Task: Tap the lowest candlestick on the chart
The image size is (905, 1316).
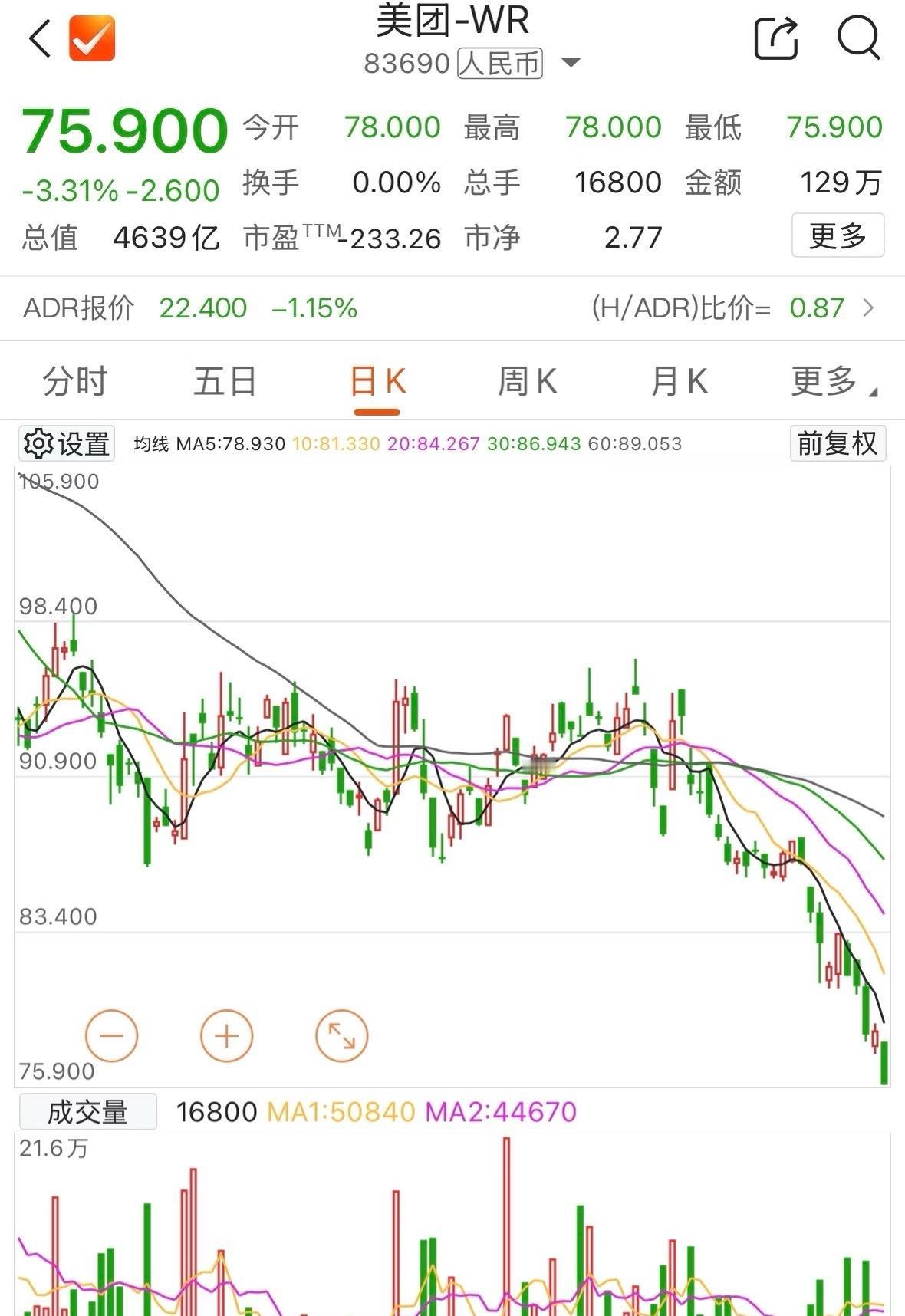Action: click(884, 1062)
